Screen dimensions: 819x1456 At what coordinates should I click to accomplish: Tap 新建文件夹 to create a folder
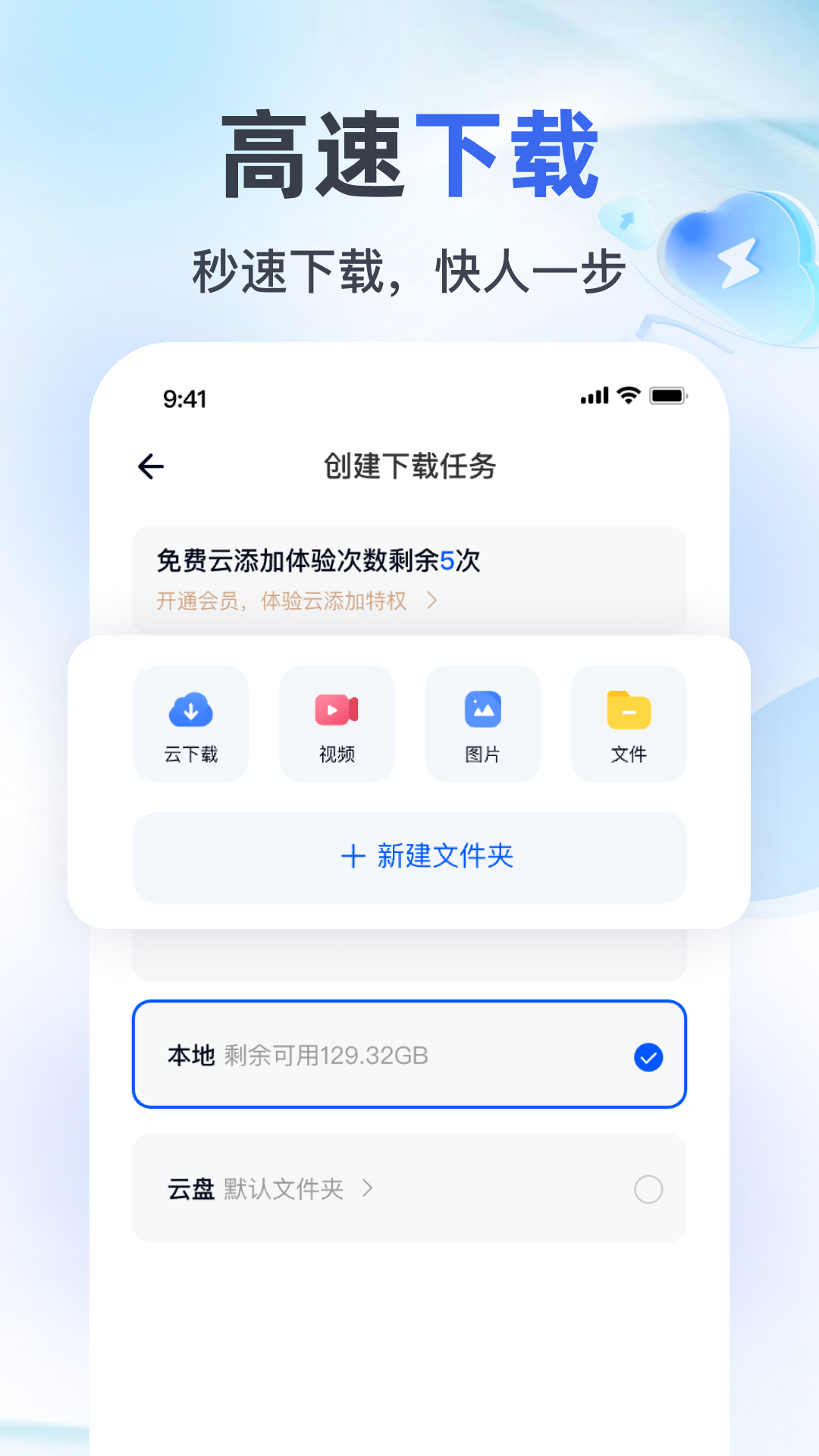428,857
